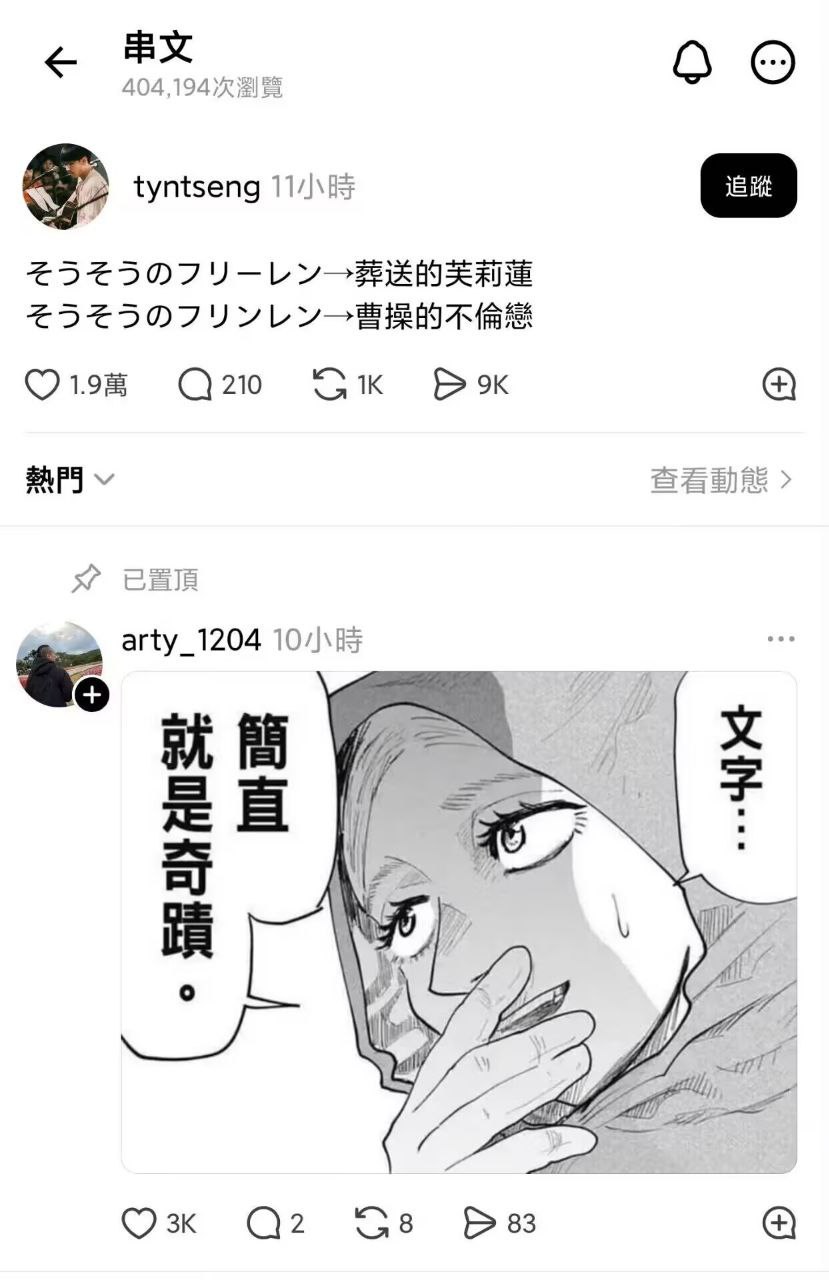Quote tyntseng's post with the plus icon
Image resolution: width=829 pixels, height=1280 pixels.
click(778, 384)
